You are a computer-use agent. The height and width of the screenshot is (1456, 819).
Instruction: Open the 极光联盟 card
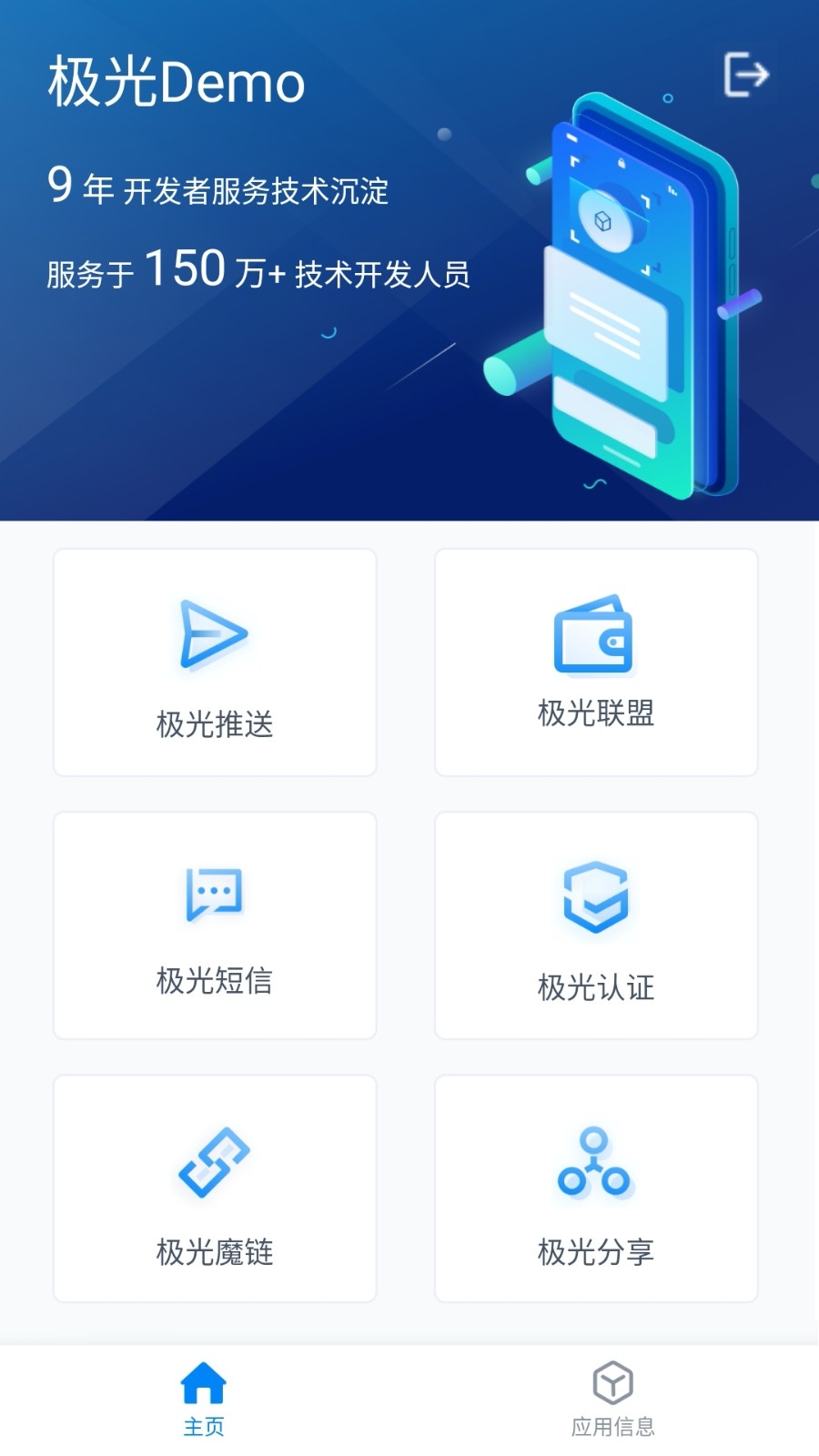(x=596, y=662)
